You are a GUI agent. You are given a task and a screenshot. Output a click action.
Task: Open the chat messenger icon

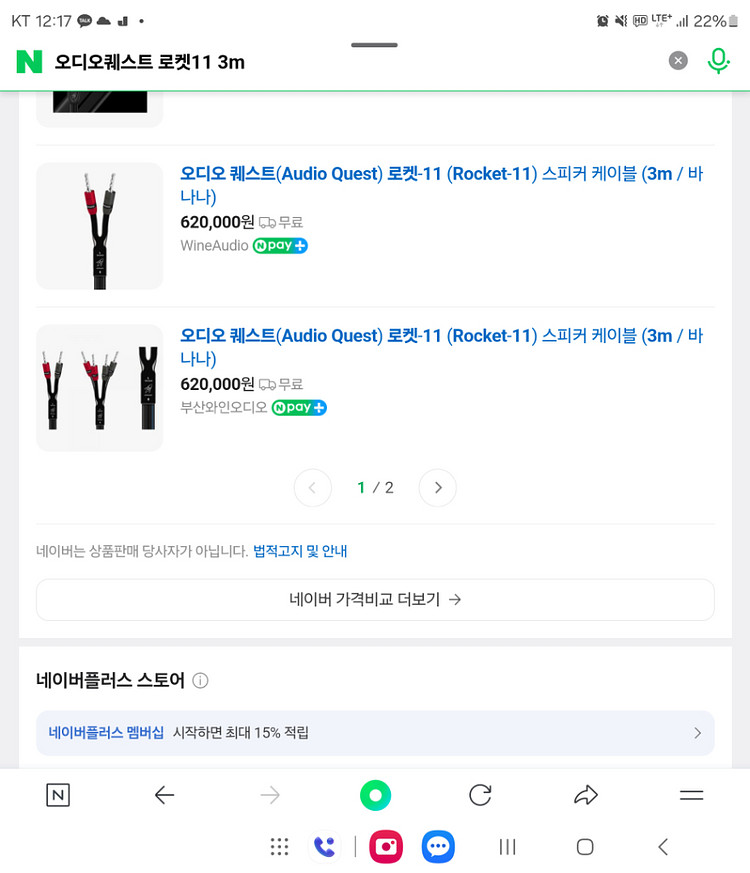(438, 846)
